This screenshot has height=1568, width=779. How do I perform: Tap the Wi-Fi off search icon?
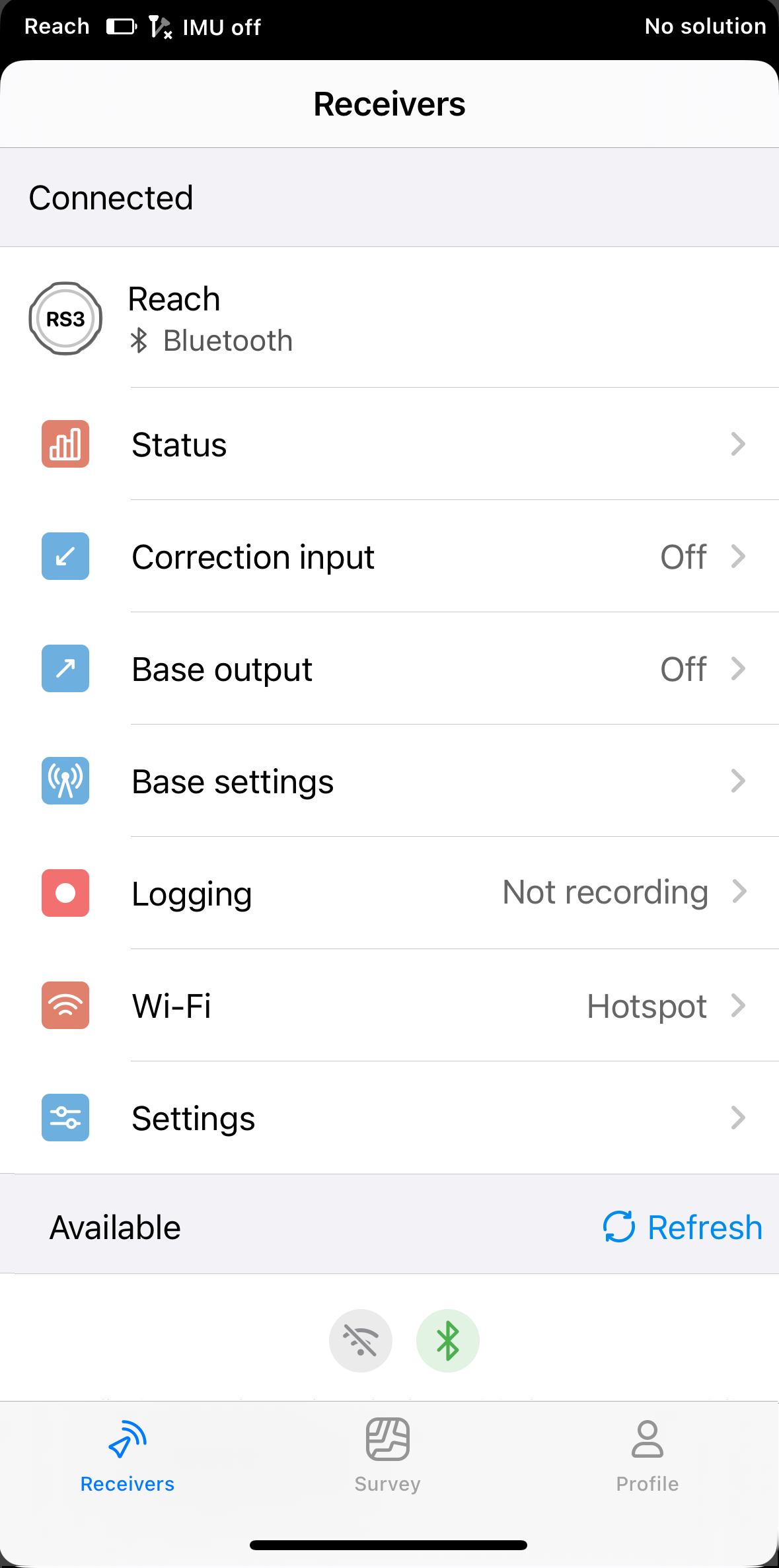point(361,1341)
